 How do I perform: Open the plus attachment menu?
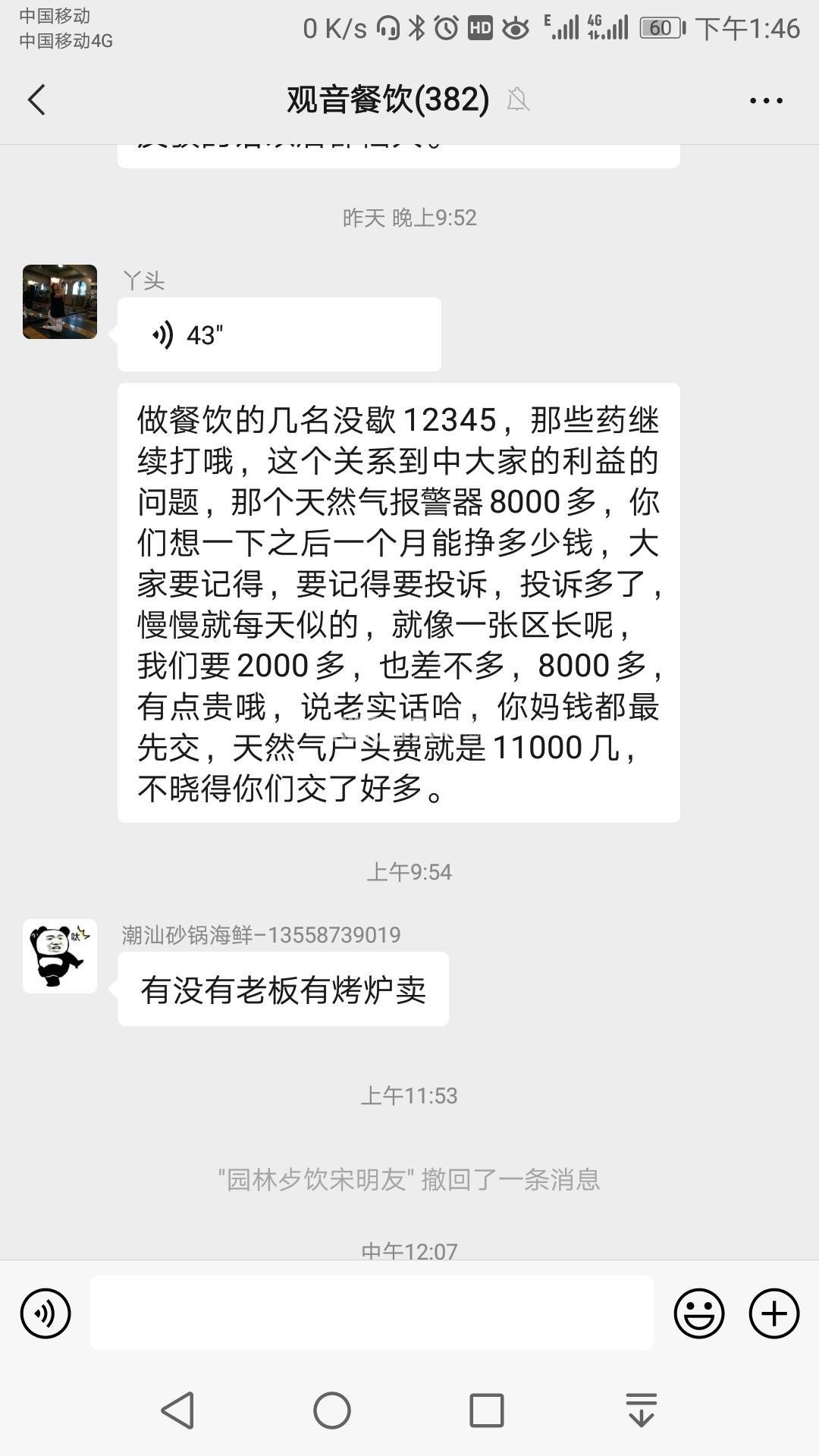point(773,1313)
